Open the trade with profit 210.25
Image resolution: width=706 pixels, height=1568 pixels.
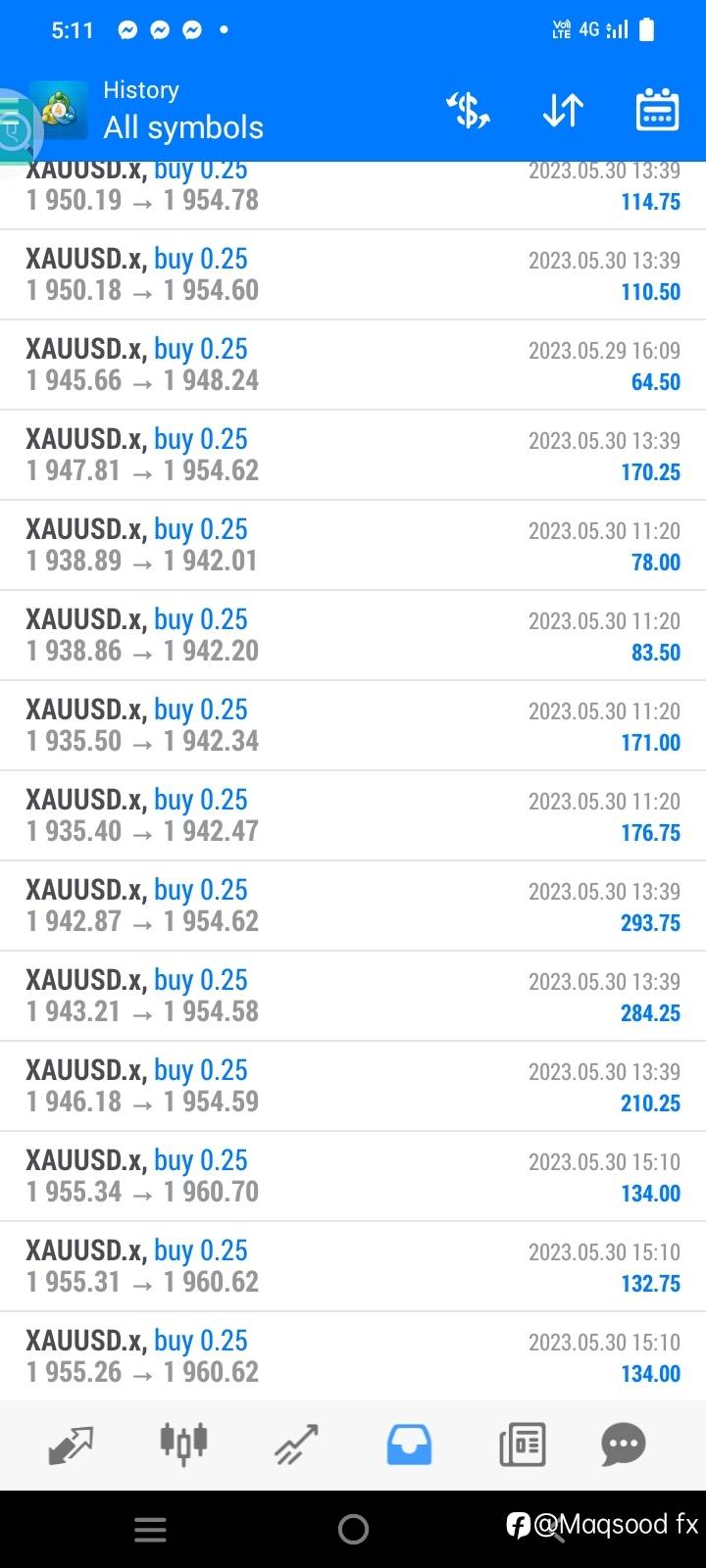353,1087
